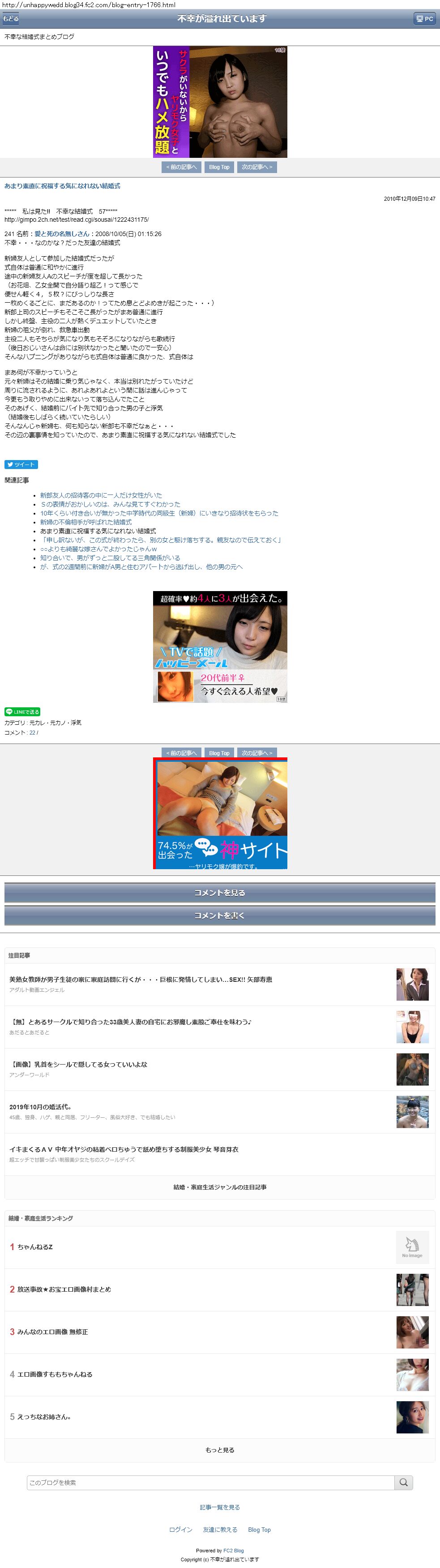
Task: Open the コメント 22 link
Action: coord(32,733)
